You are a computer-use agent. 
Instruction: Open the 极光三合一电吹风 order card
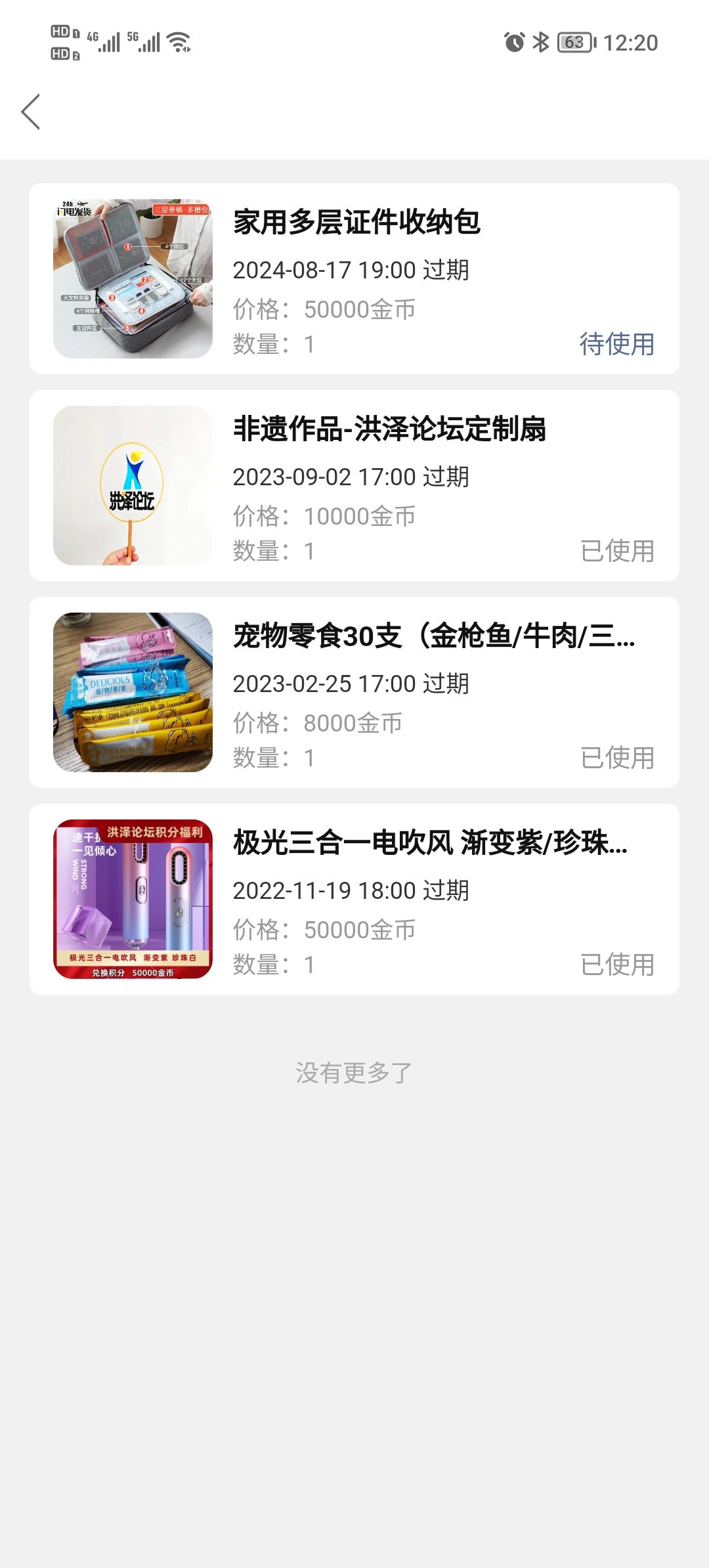[354, 899]
